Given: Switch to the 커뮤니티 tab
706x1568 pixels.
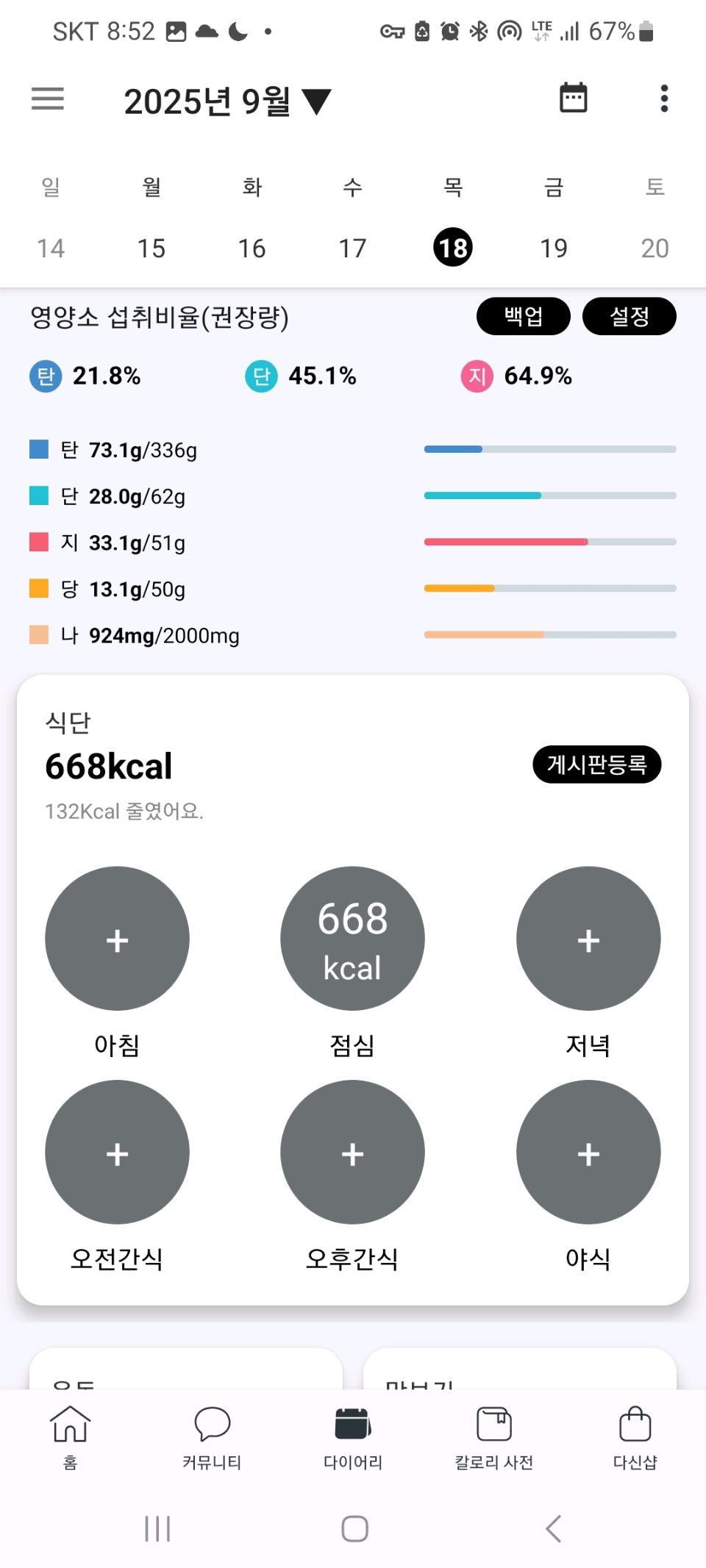Looking at the screenshot, I should [x=212, y=1436].
